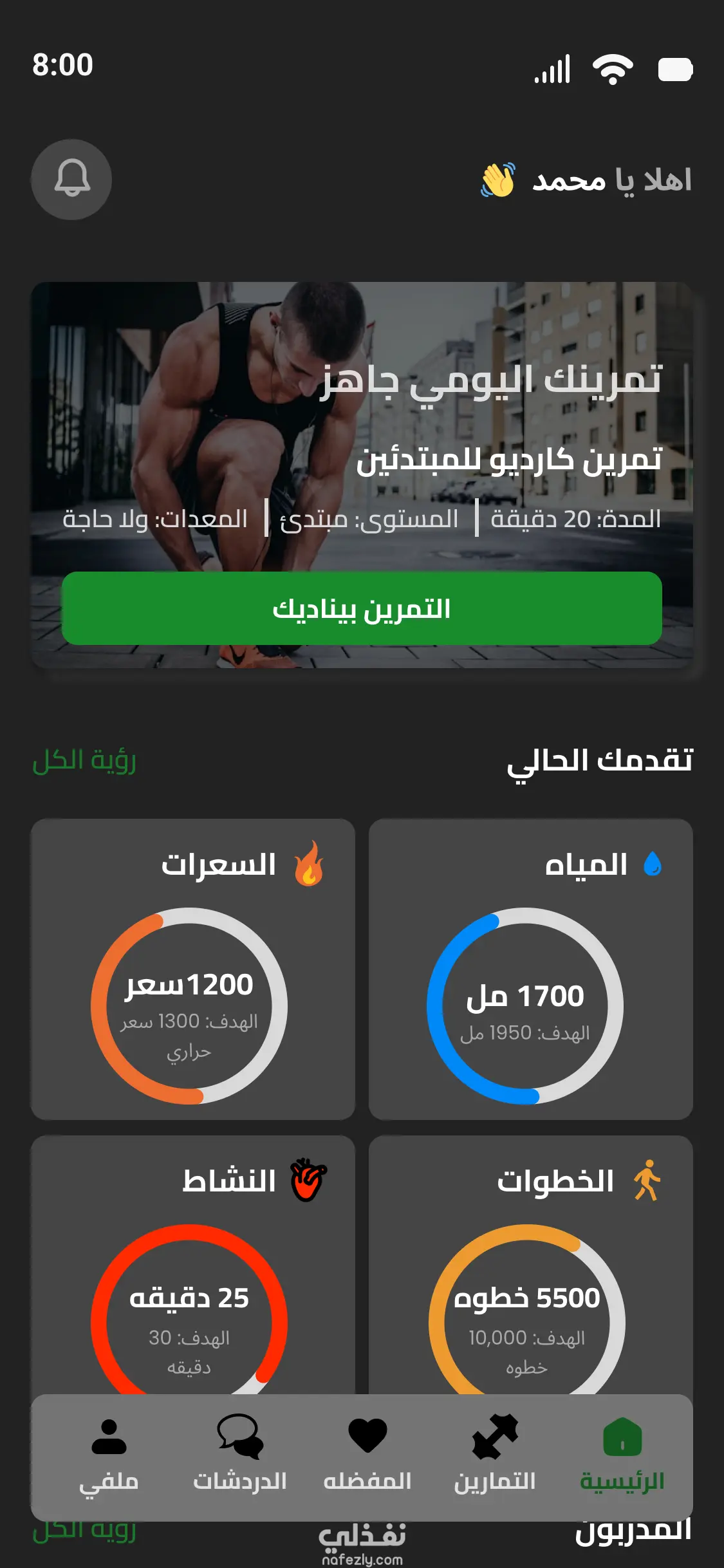The width and height of the screenshot is (724, 1568).
Task: Open the النشاط activity card
Action: point(192,1262)
